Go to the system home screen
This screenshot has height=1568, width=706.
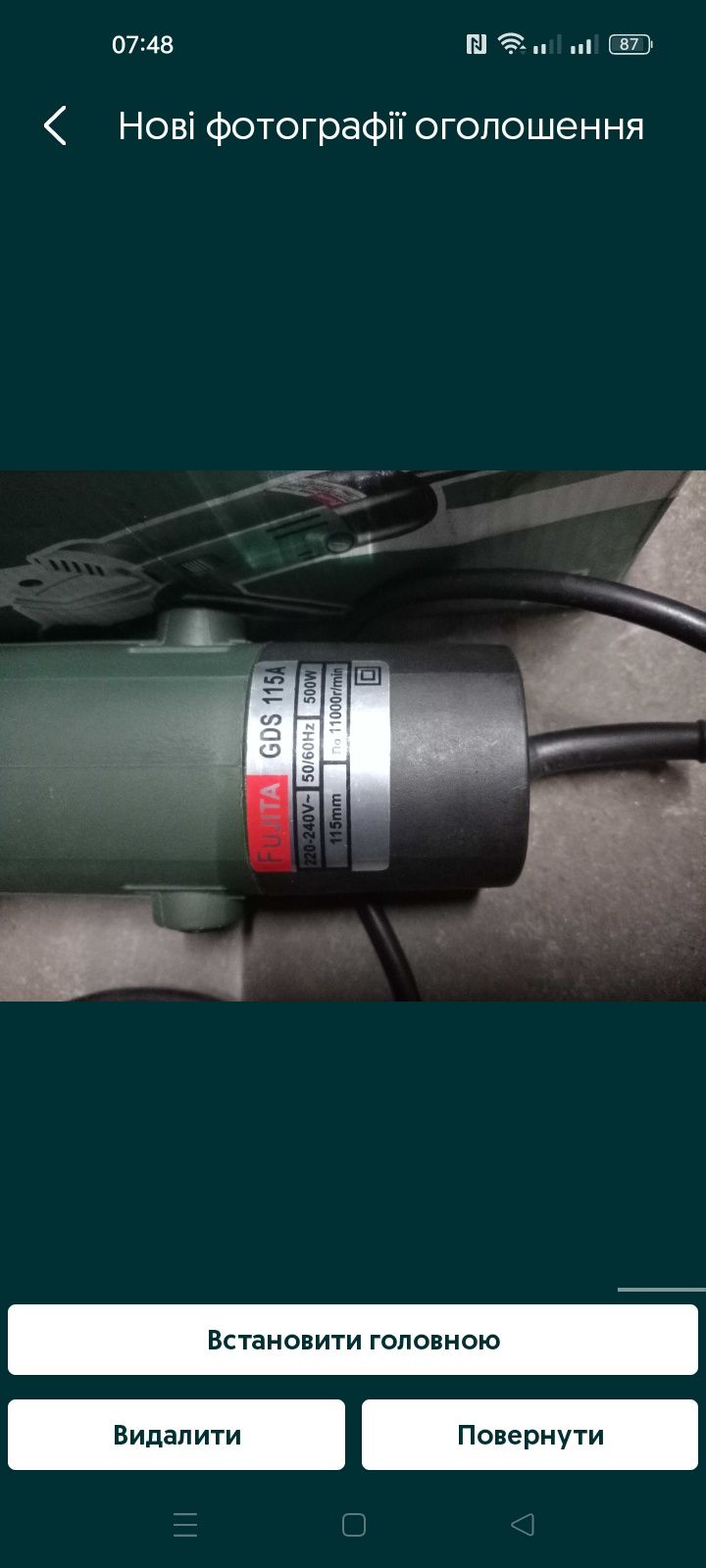pos(354,1525)
